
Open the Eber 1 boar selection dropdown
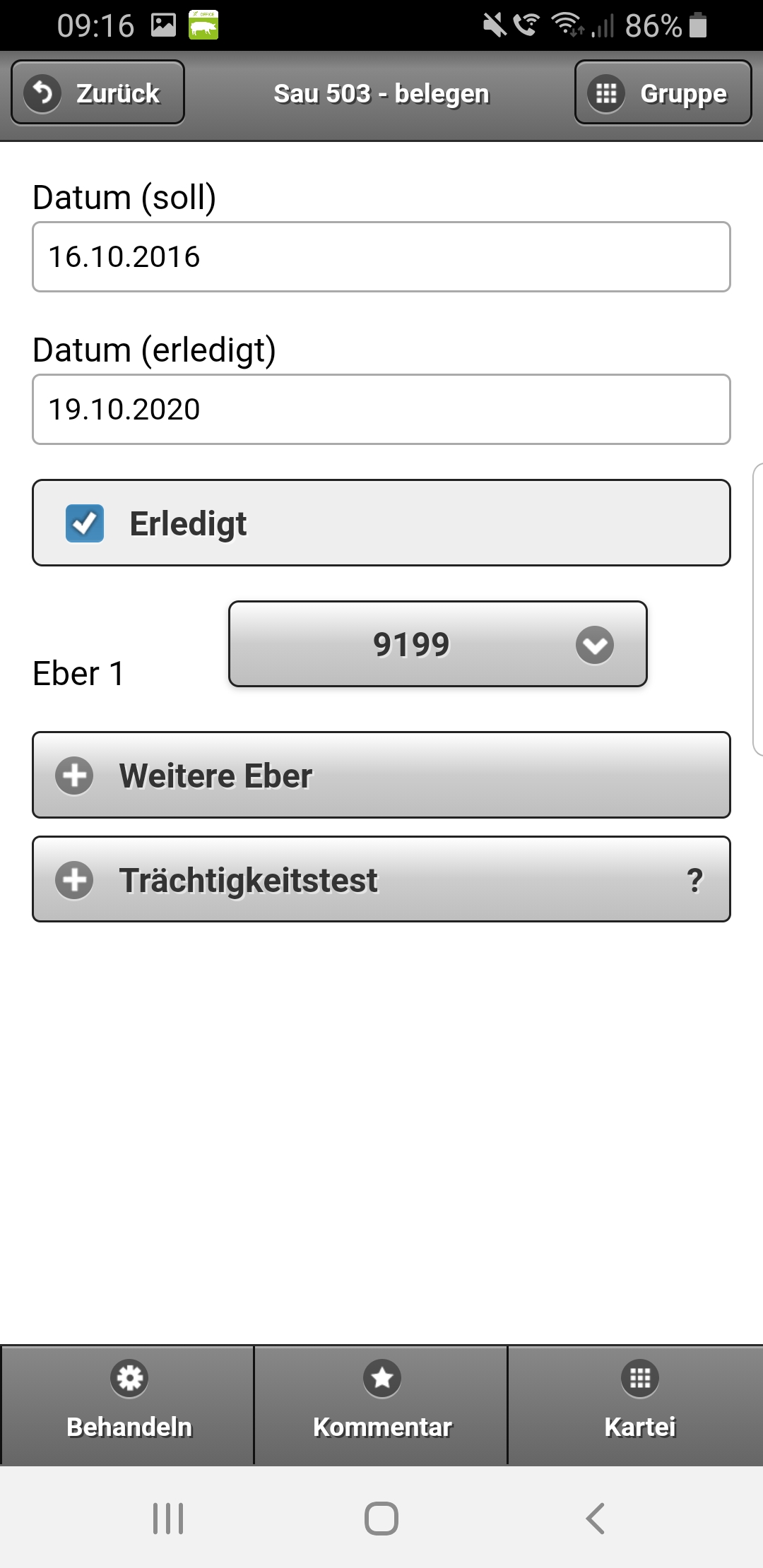(x=437, y=643)
